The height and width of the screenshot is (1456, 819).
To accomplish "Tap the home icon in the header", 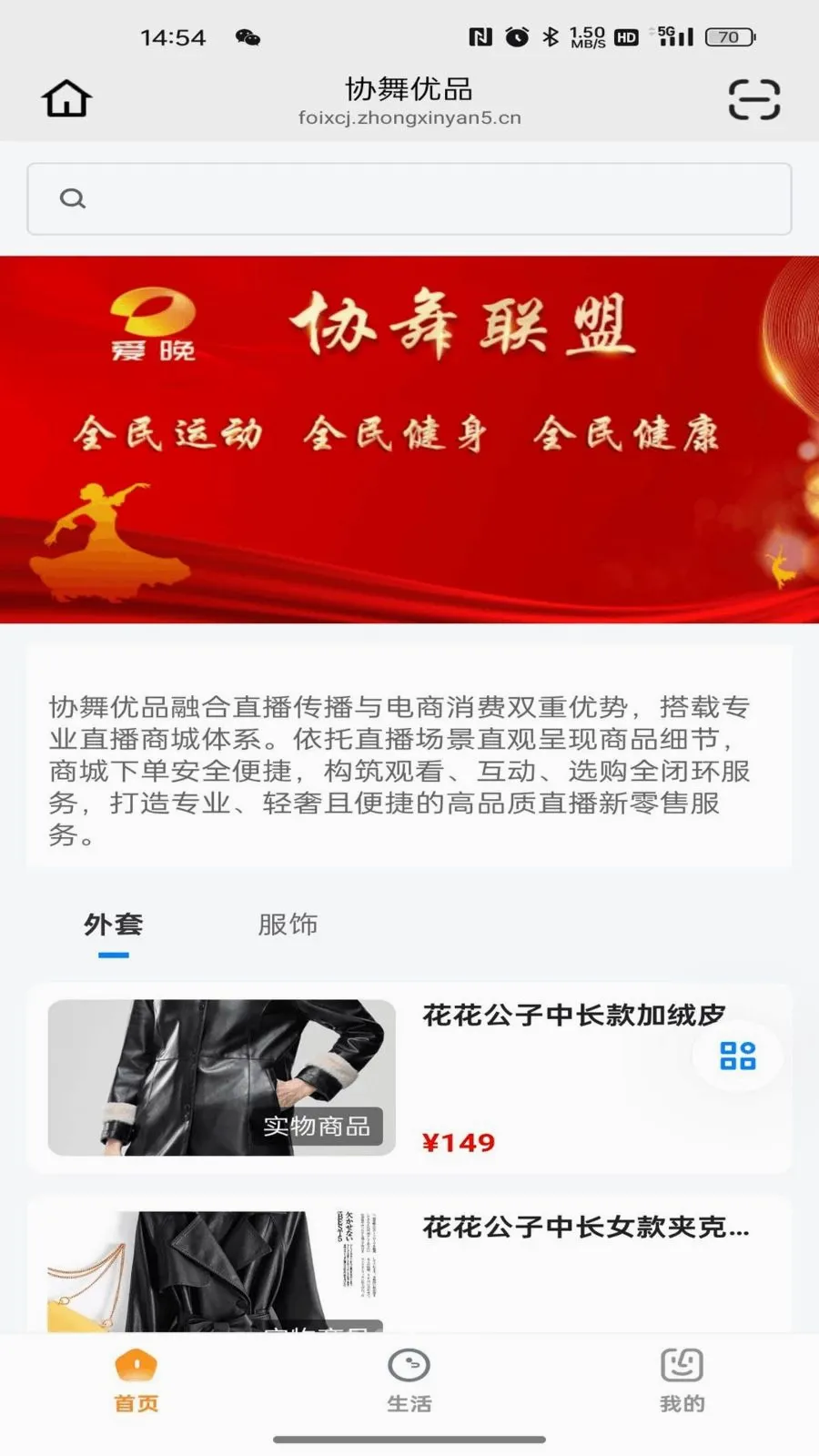I will point(66,98).
